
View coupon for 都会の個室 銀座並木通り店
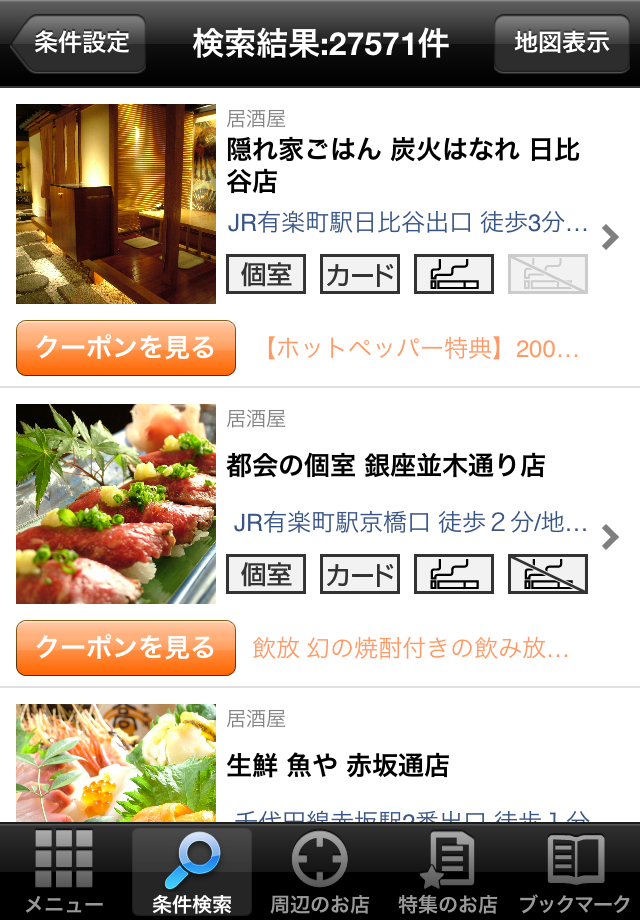tap(126, 648)
